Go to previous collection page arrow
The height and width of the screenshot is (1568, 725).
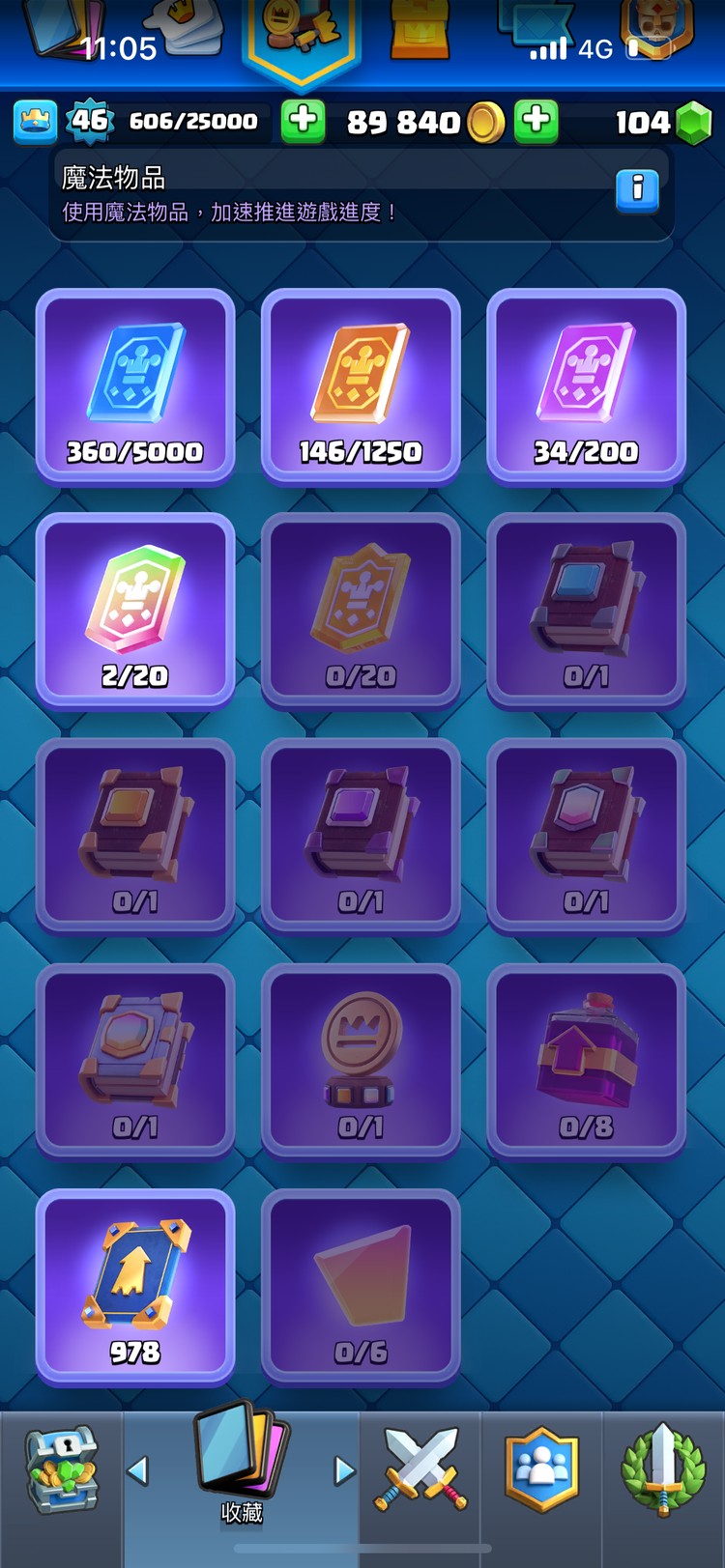pos(138,1470)
